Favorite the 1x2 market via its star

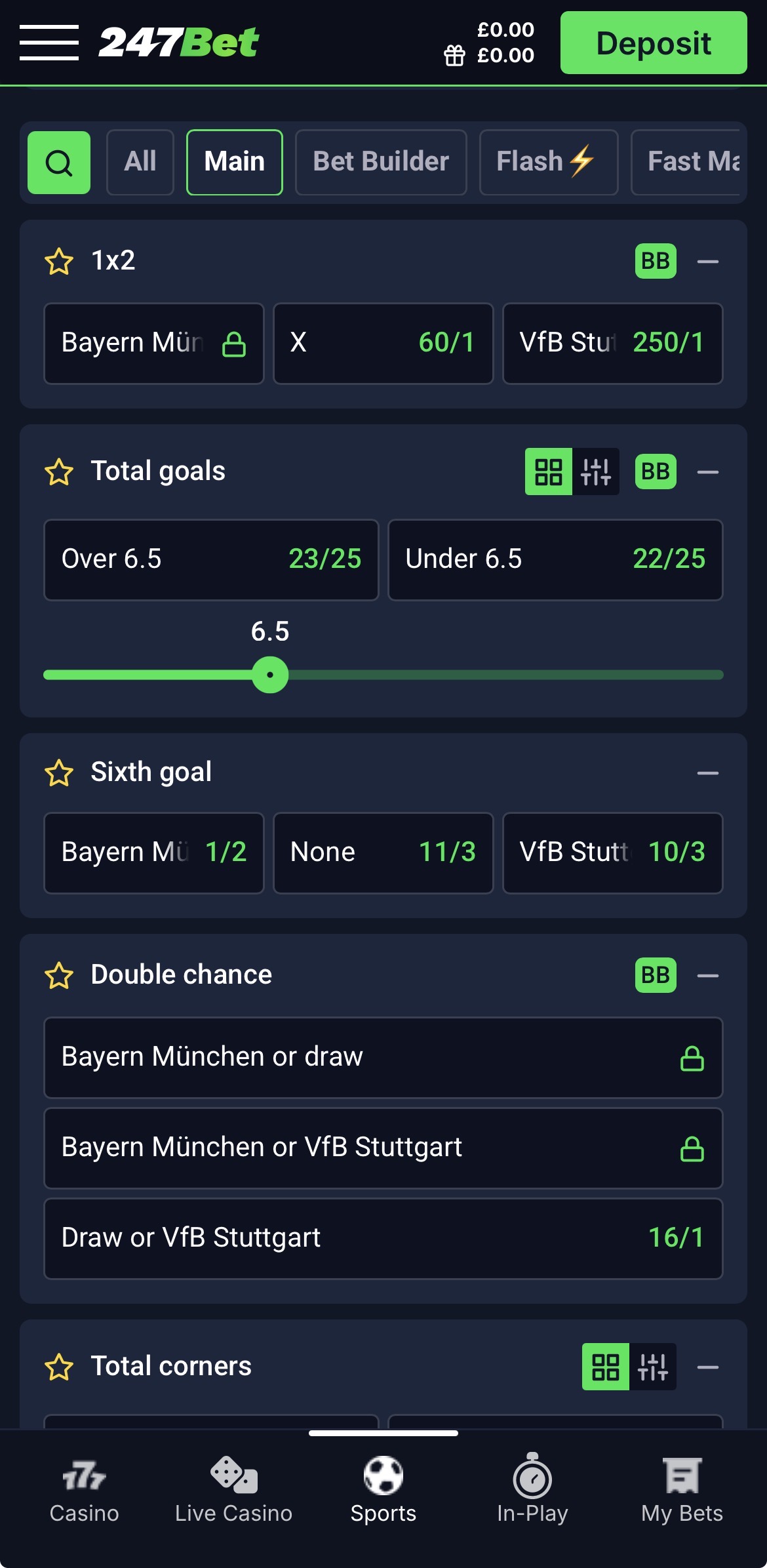[58, 262]
